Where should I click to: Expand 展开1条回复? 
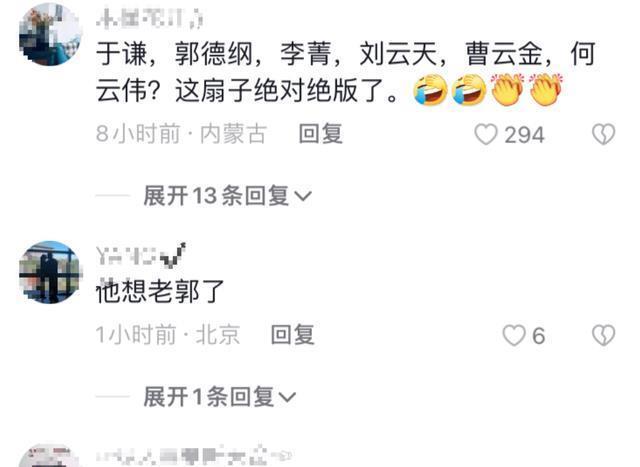220,397
